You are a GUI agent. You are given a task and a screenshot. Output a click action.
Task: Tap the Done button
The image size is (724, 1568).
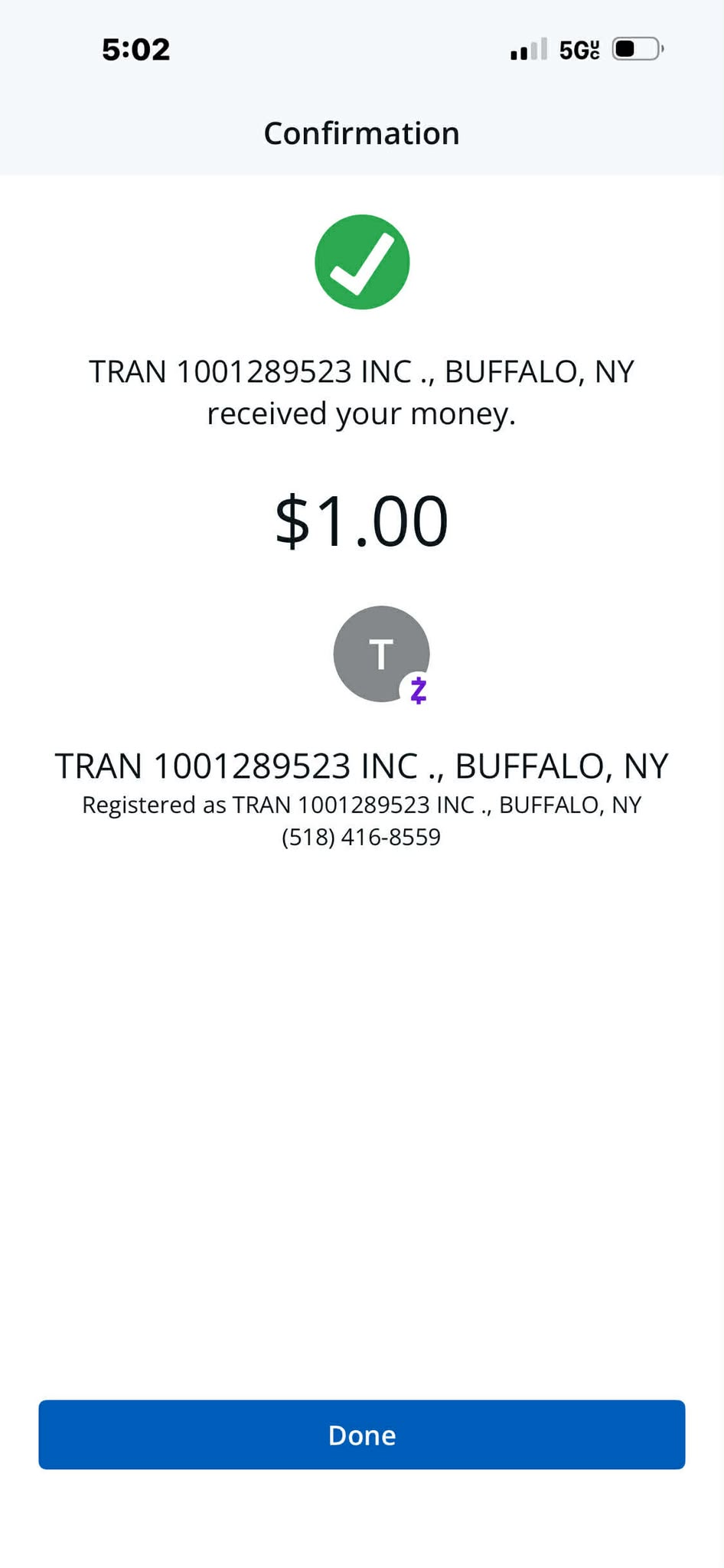click(x=361, y=1435)
